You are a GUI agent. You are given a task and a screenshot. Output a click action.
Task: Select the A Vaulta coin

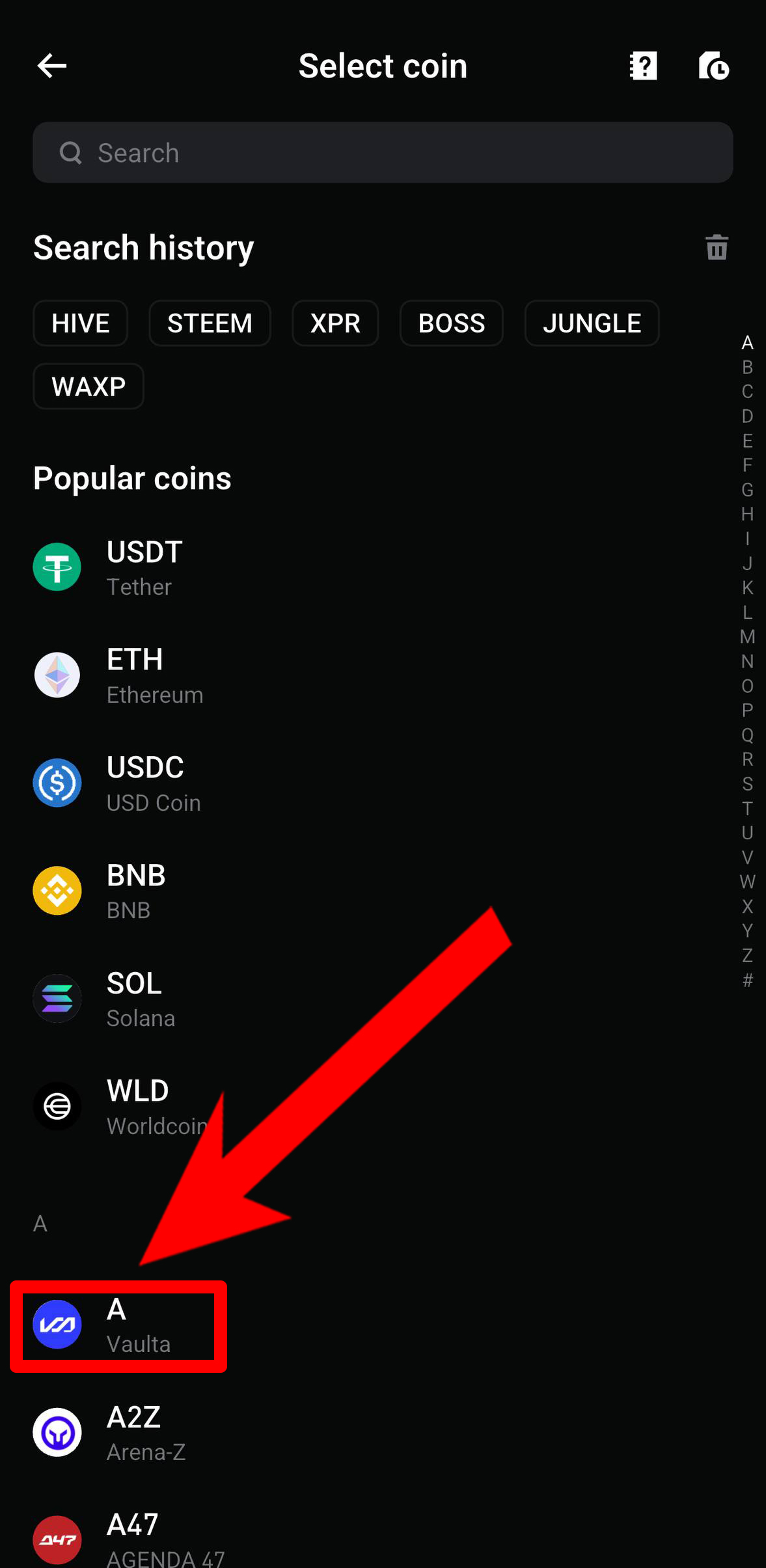(117, 1325)
